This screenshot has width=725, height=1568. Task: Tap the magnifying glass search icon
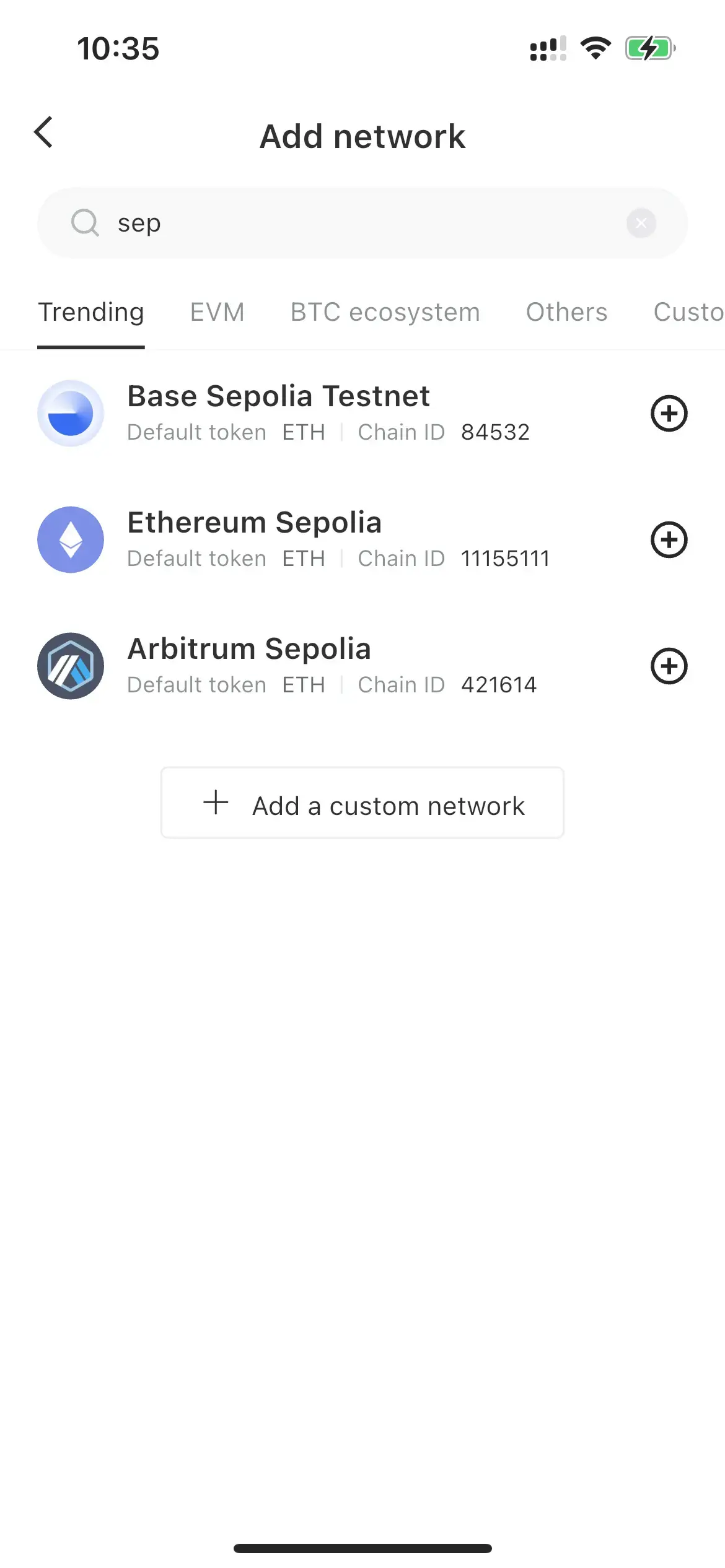[85, 222]
